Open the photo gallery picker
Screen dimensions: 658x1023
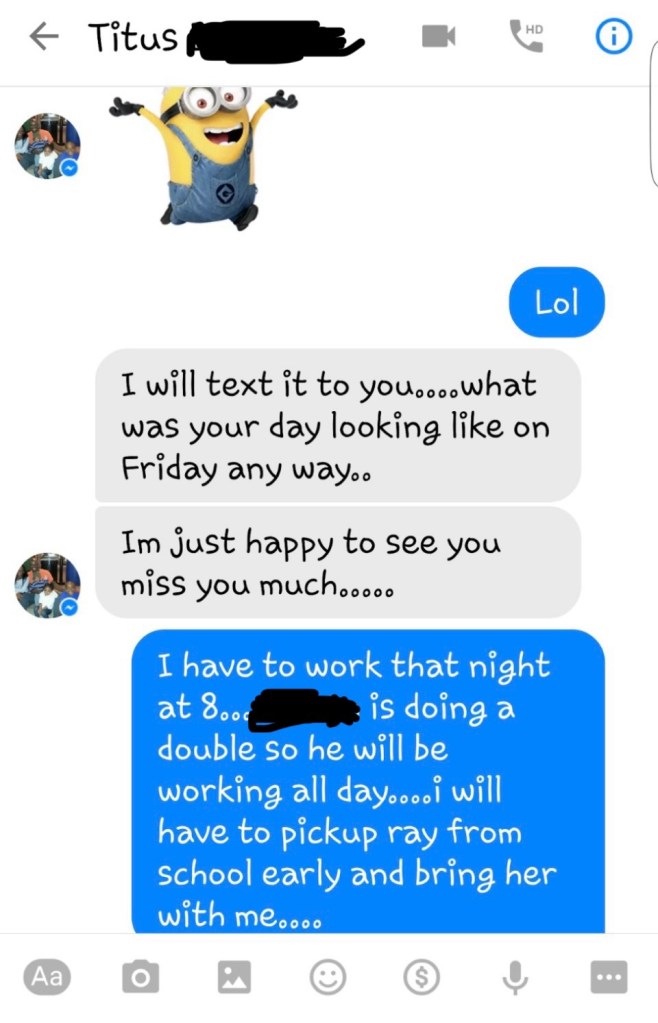click(x=234, y=977)
